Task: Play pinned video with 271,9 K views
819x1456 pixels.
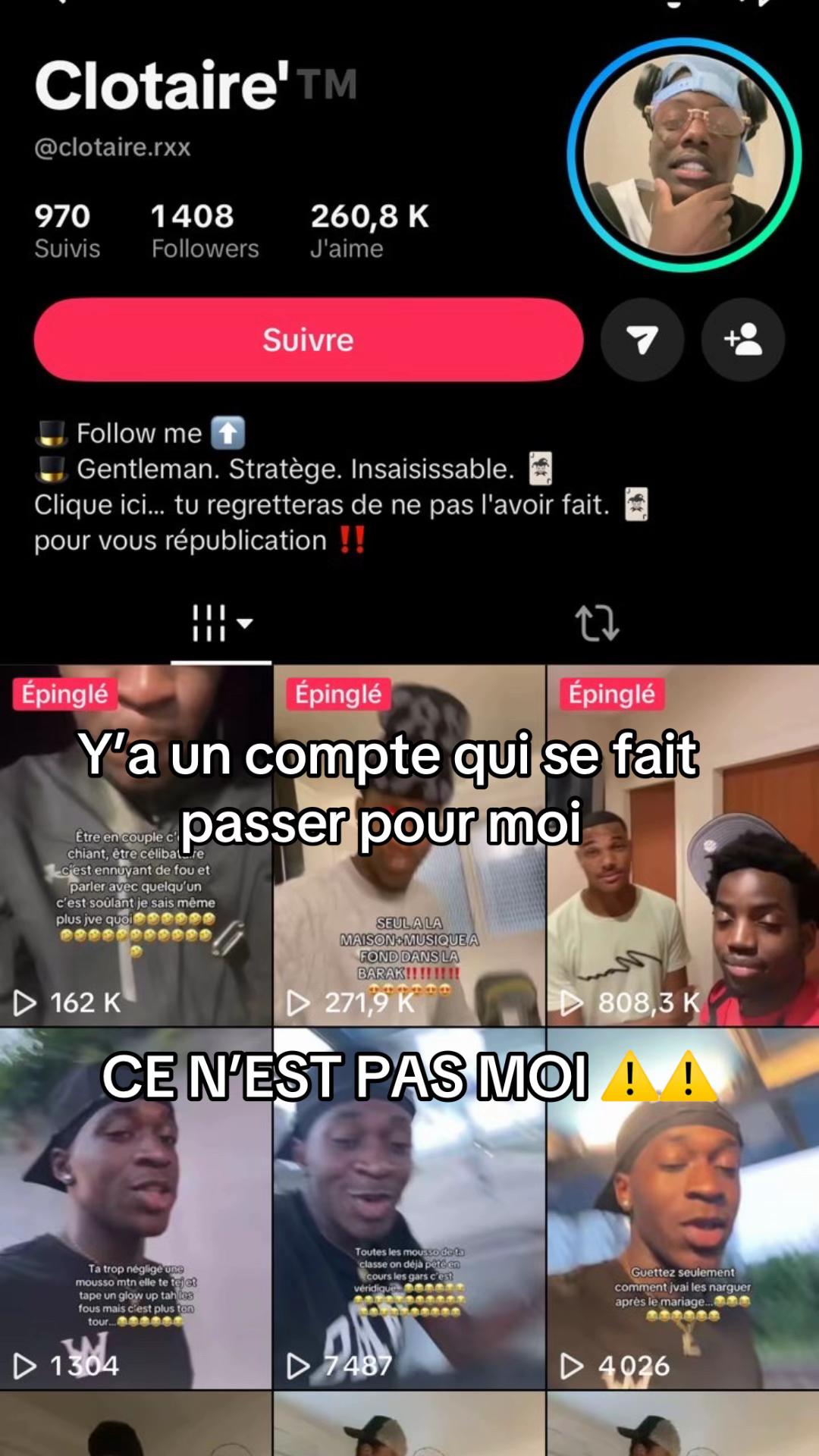Action: pos(409,846)
